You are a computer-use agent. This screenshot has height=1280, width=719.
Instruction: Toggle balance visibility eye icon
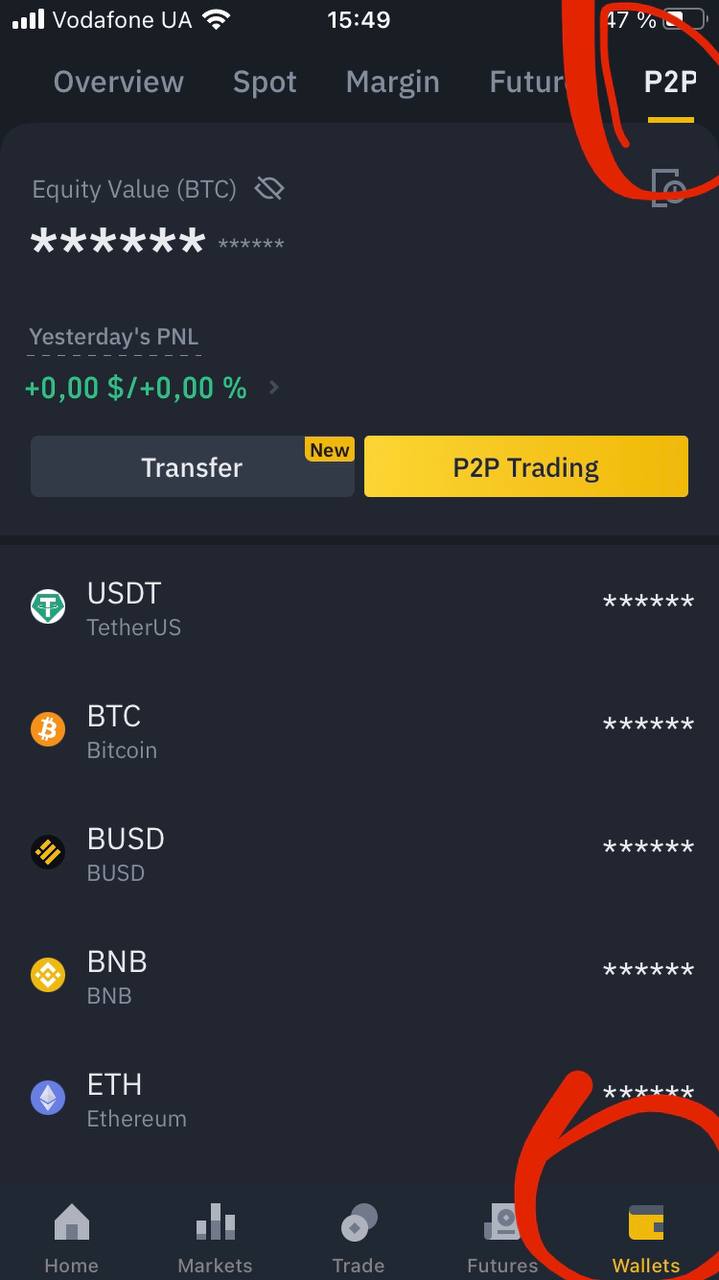pyautogui.click(x=269, y=188)
